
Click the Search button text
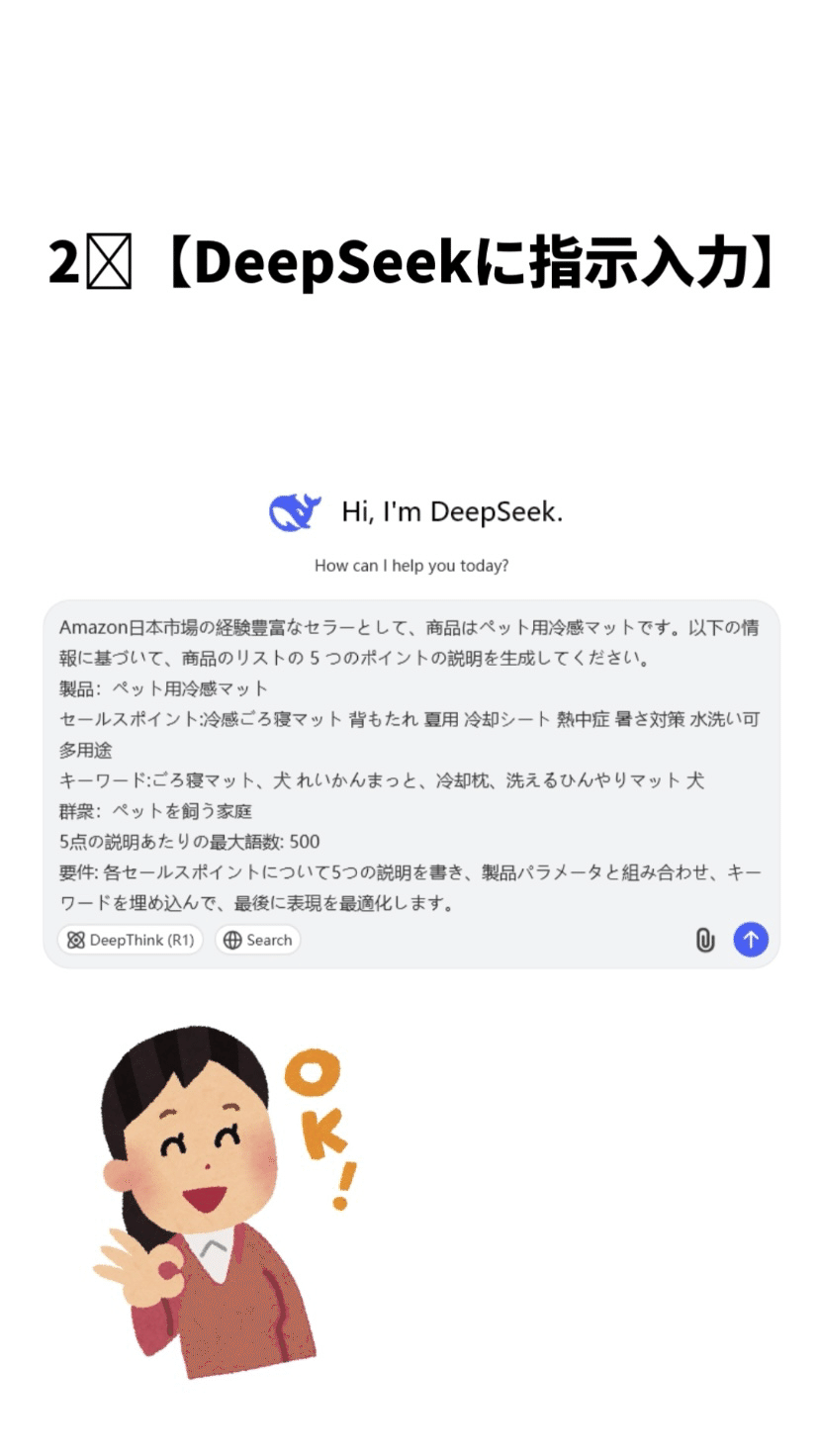268,940
